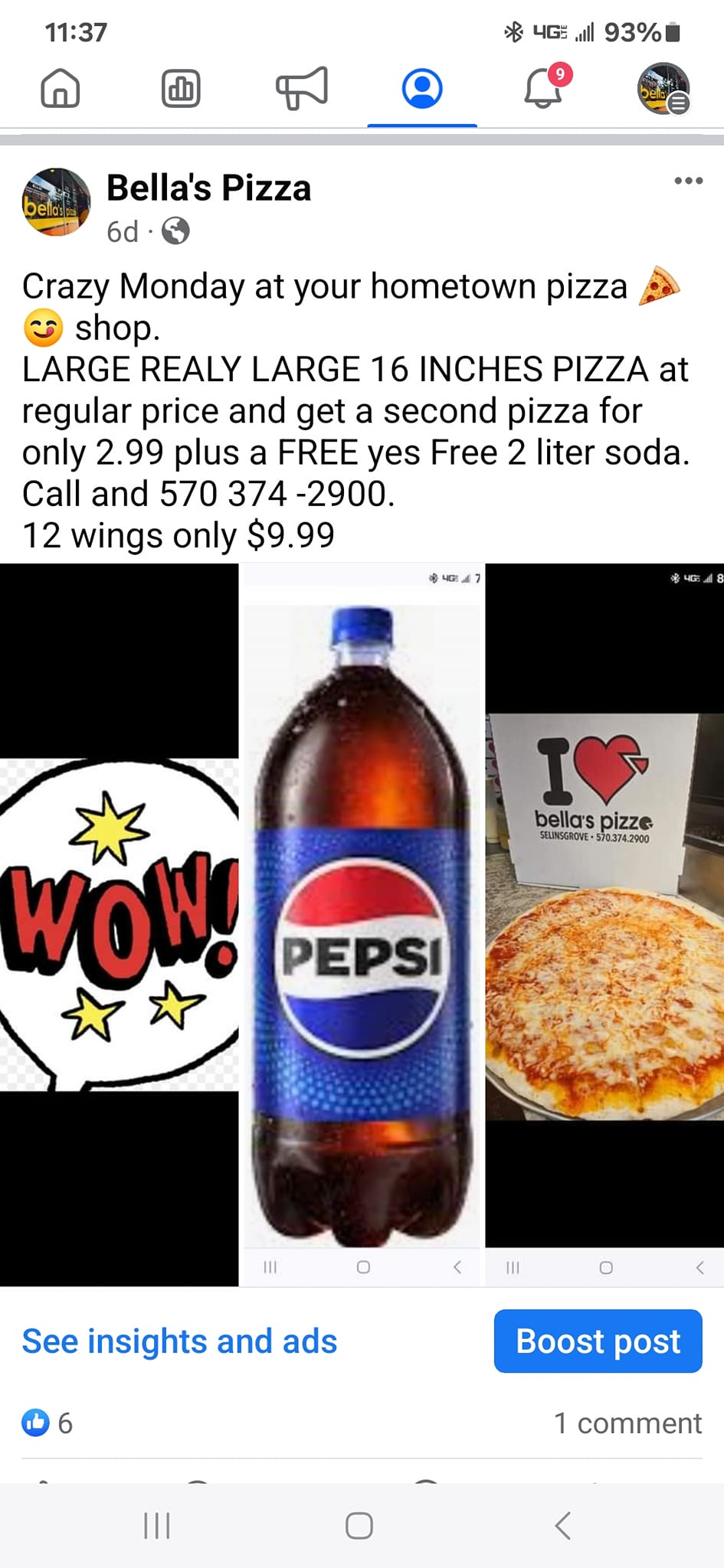The width and height of the screenshot is (724, 1568).
Task: Tap Bella's Pizza profile picture on post
Action: click(56, 203)
